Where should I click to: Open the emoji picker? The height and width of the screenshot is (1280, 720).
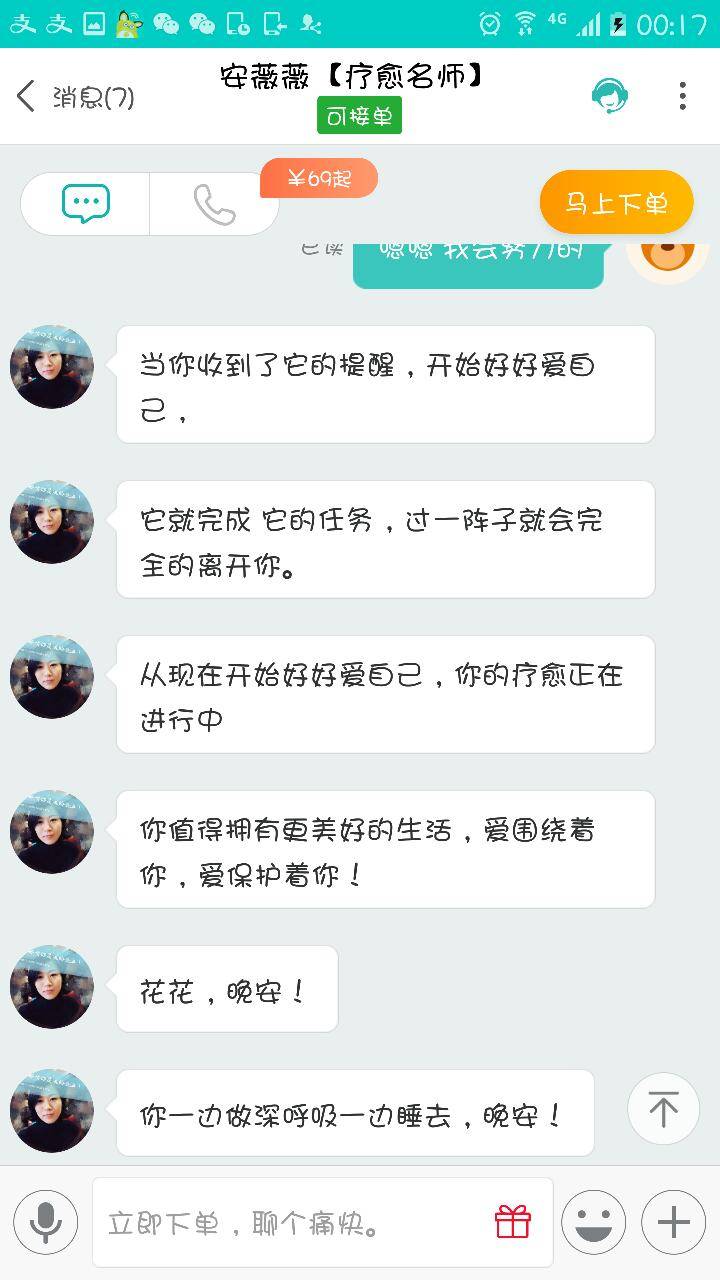click(594, 1222)
